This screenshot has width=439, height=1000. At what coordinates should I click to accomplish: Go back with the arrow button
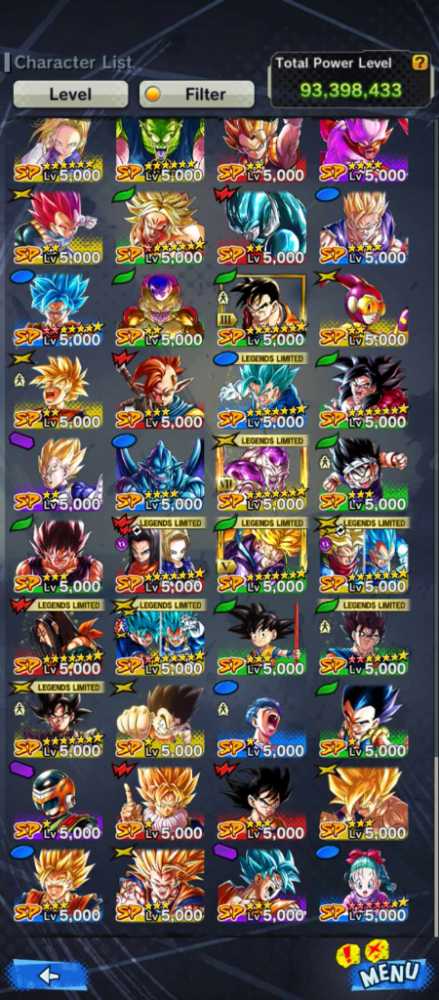[50, 975]
